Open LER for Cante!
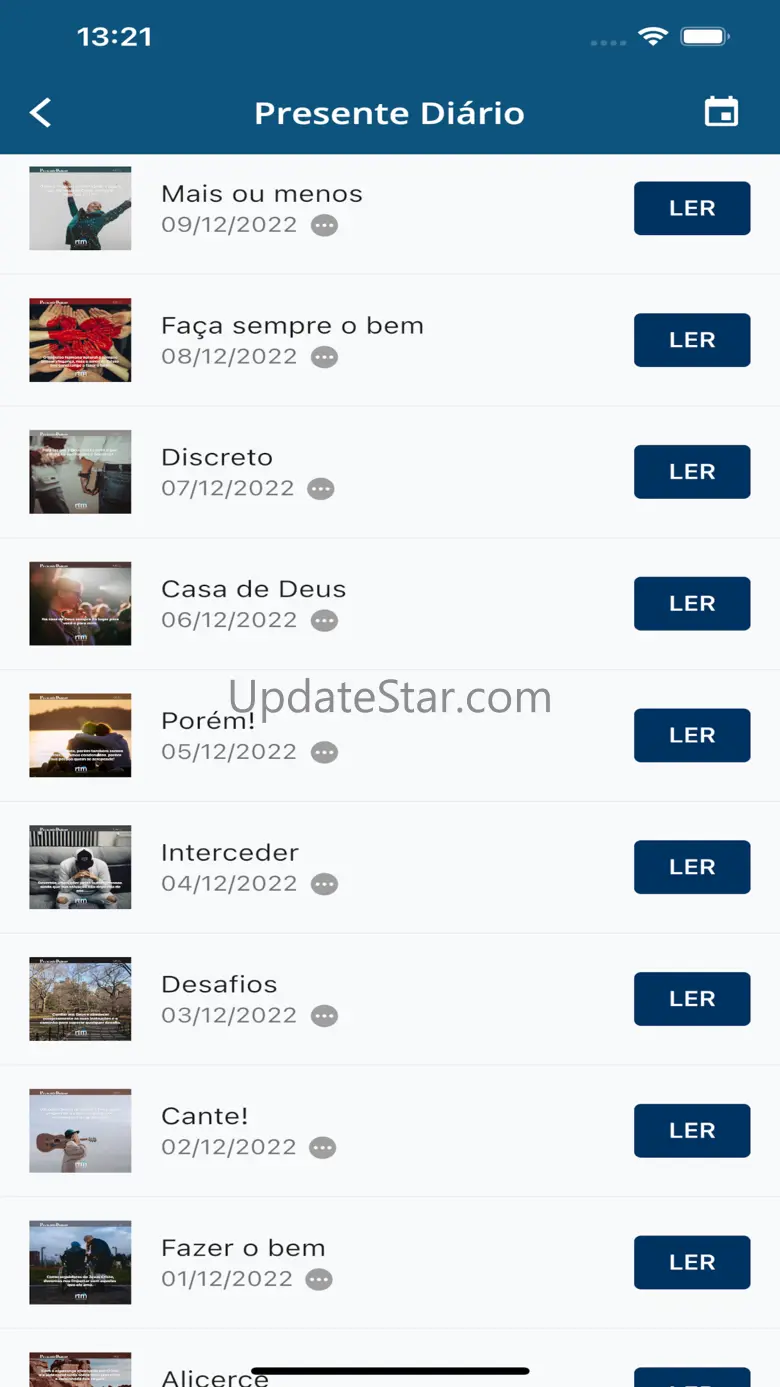 [691, 1131]
